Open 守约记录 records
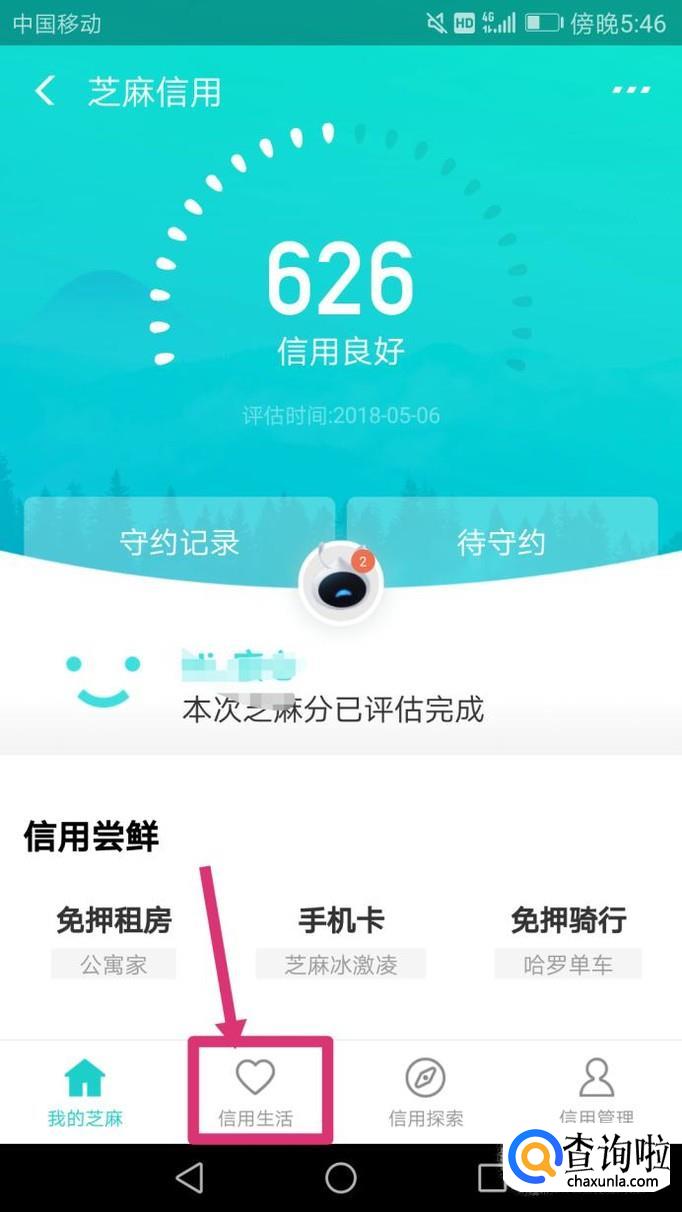This screenshot has width=682, height=1212. pos(180,542)
